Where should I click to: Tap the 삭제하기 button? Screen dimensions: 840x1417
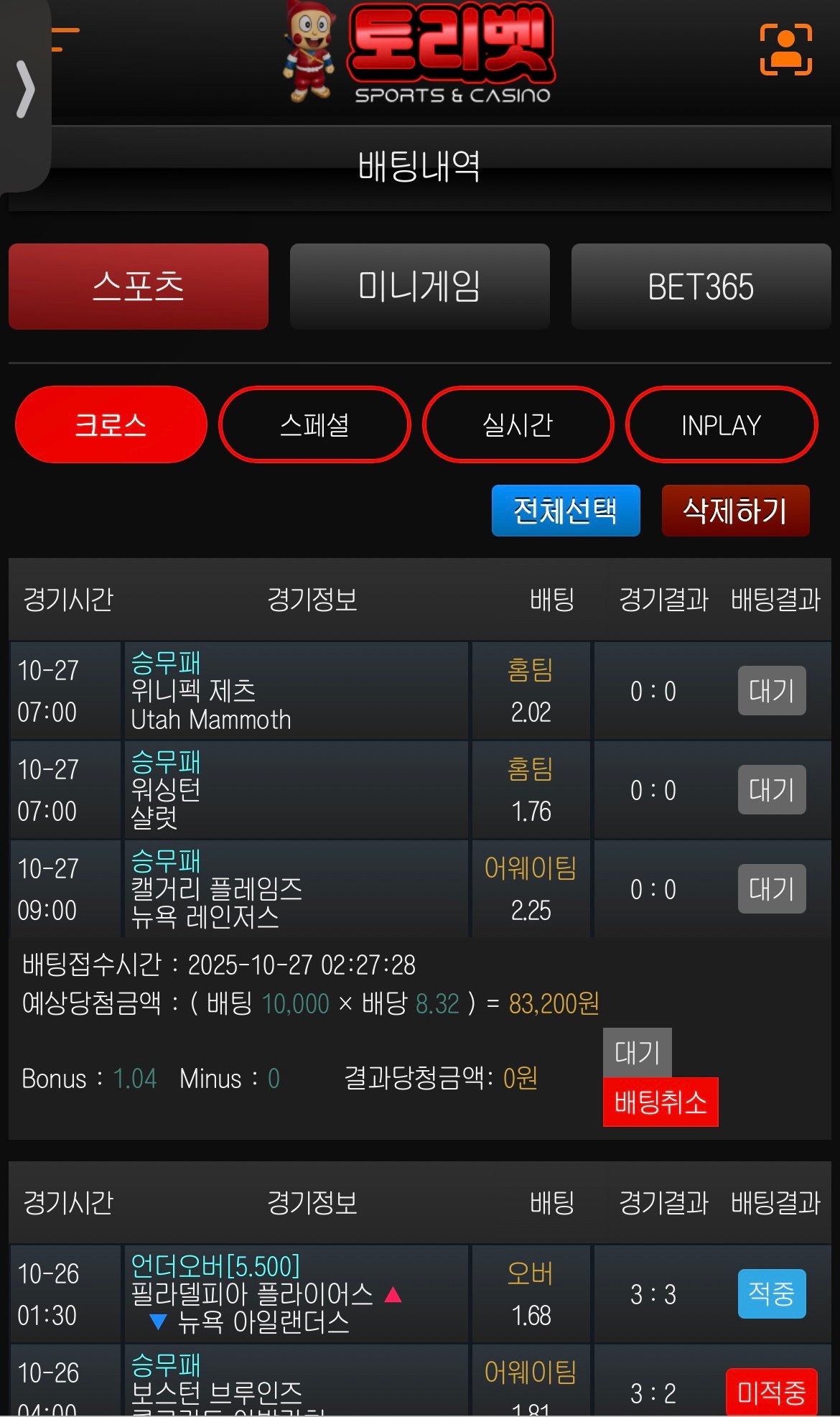[x=735, y=511]
